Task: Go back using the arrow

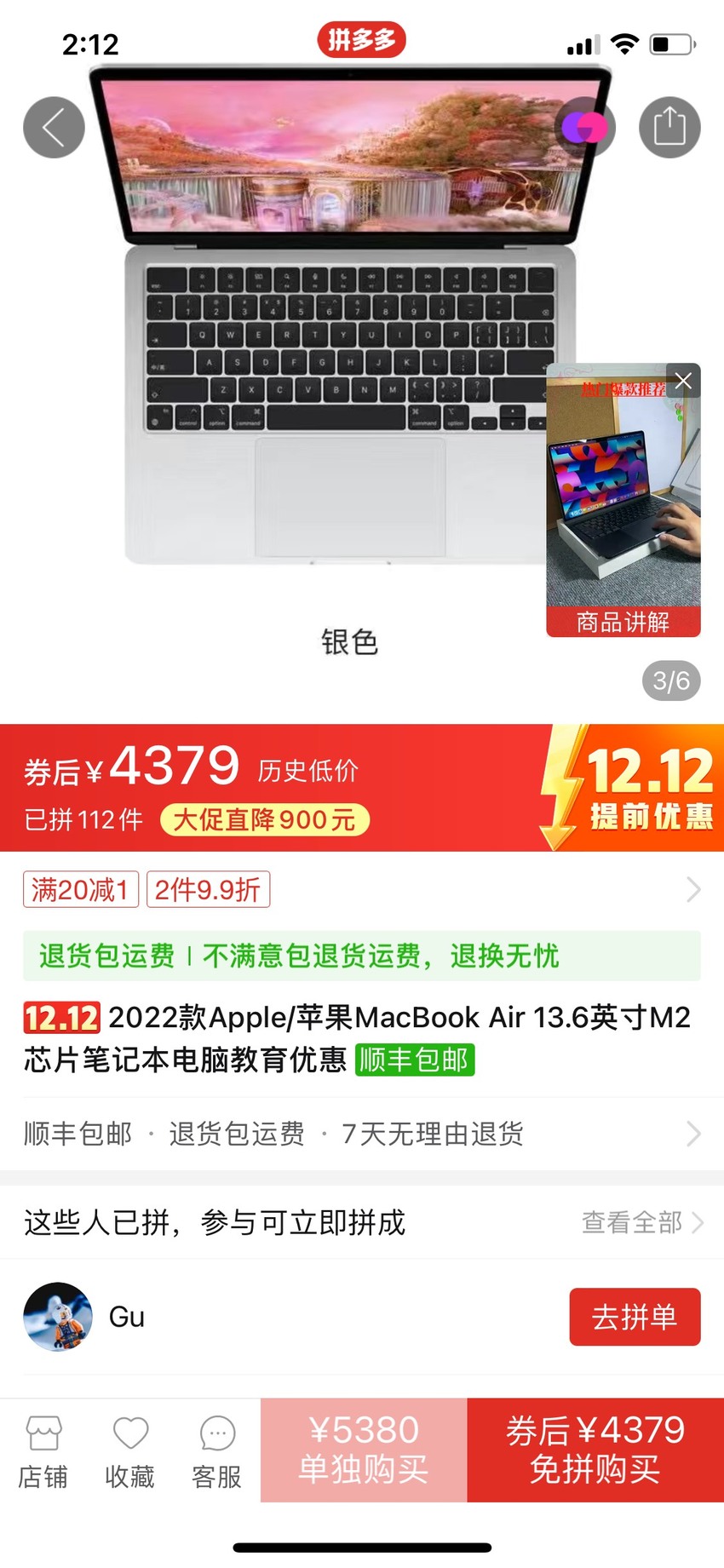Action: click(54, 128)
